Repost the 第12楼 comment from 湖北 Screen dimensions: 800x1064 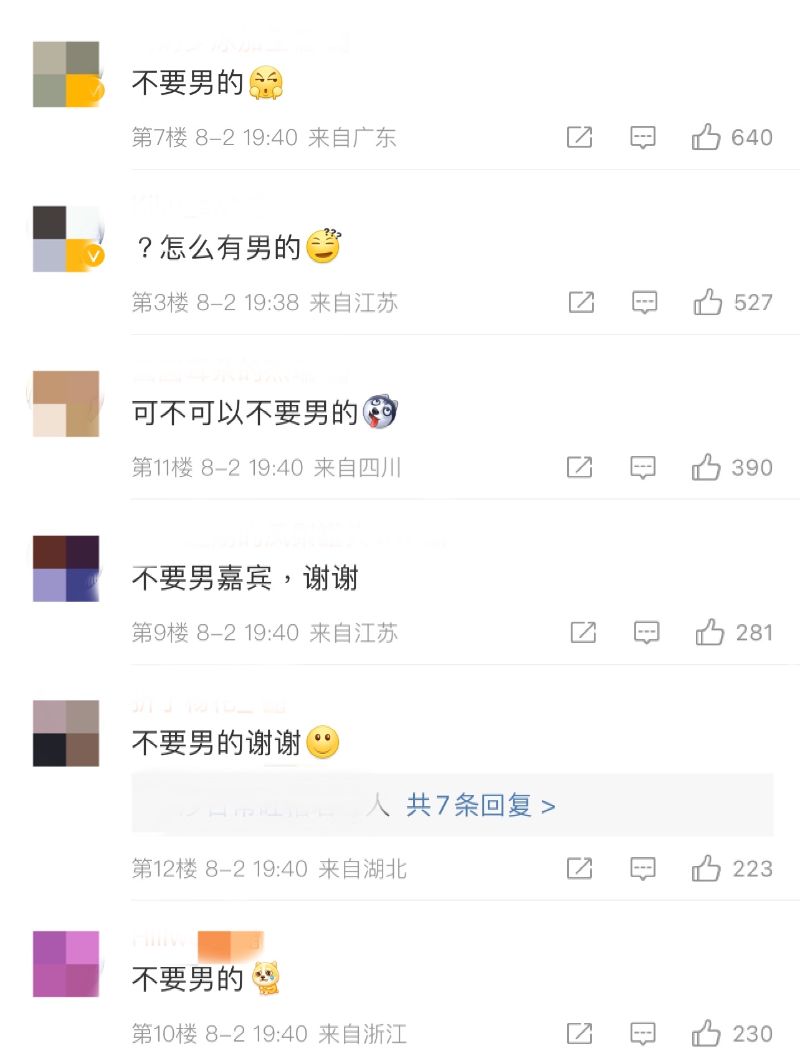579,868
